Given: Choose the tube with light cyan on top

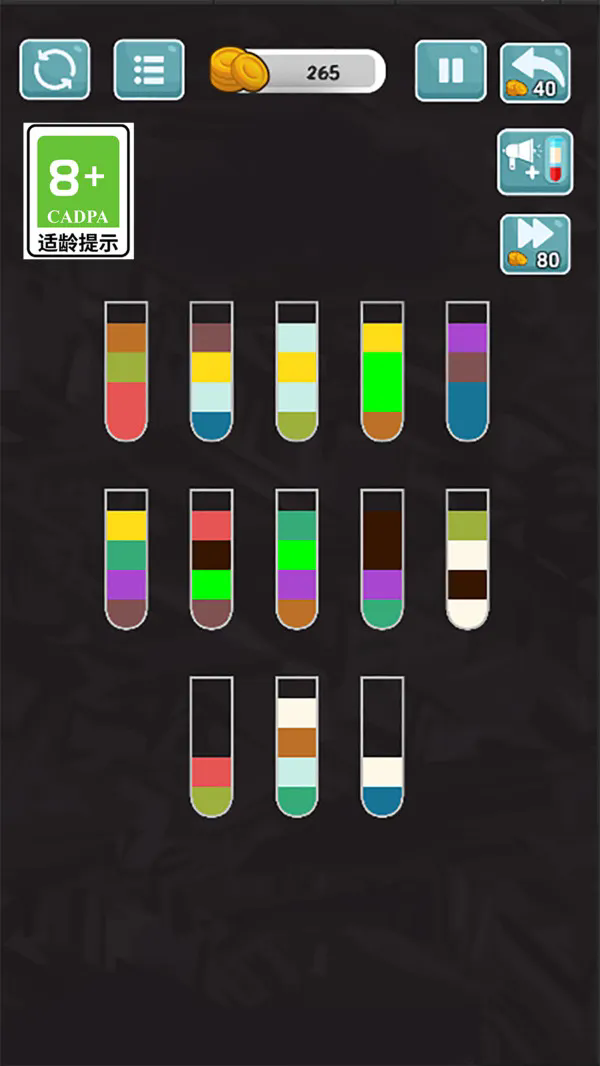Looking at the screenshot, I should click(x=297, y=372).
